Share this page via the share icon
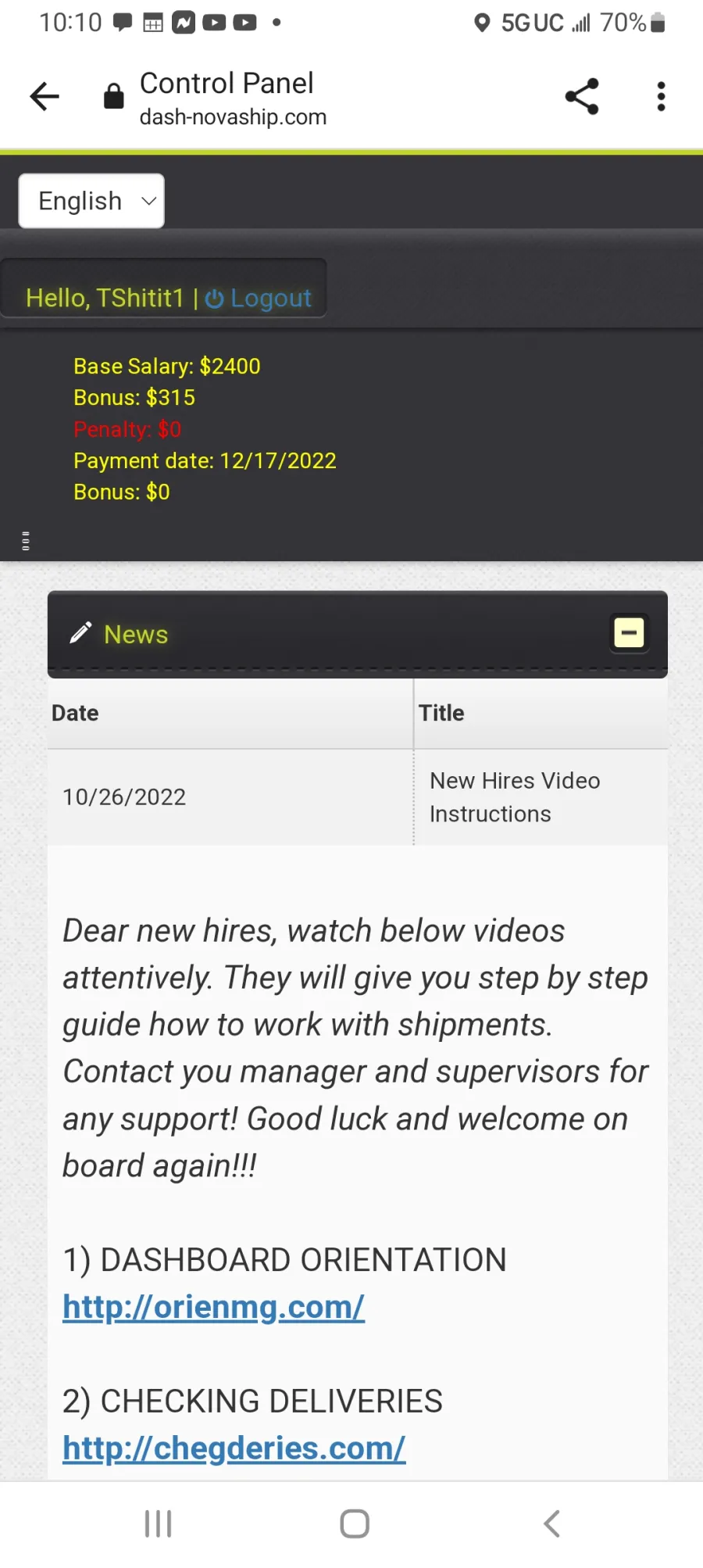703x1568 pixels. point(582,96)
